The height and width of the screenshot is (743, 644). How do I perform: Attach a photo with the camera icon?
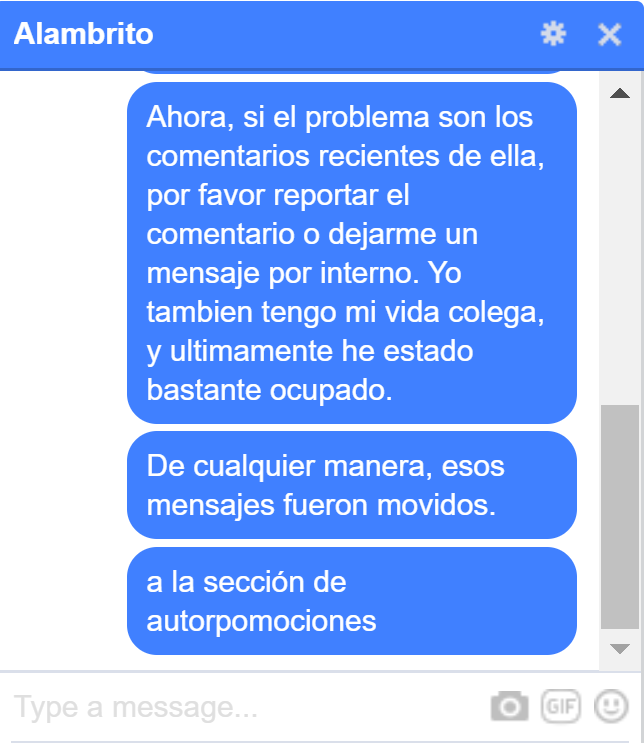(509, 708)
